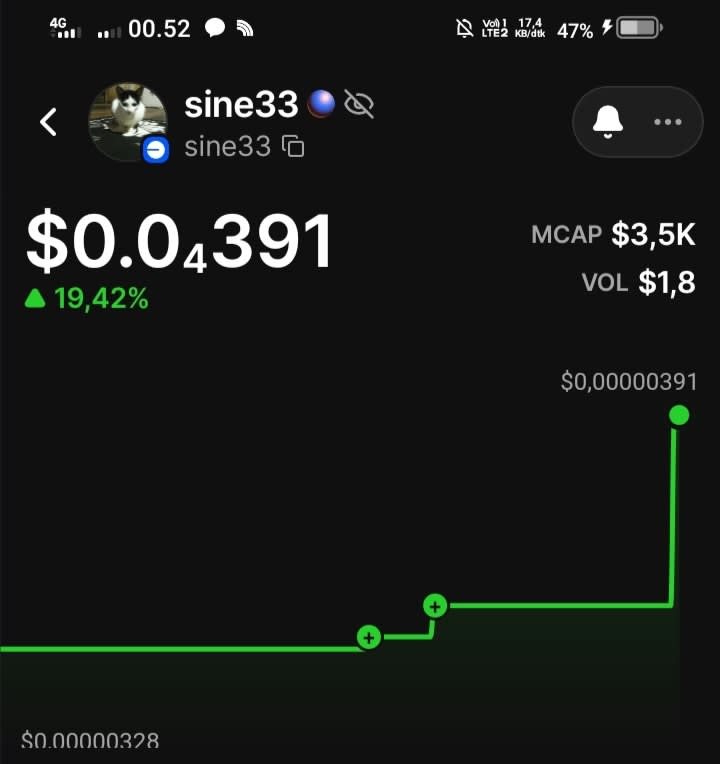Open the notifications bell
The height and width of the screenshot is (764, 720).
point(608,122)
